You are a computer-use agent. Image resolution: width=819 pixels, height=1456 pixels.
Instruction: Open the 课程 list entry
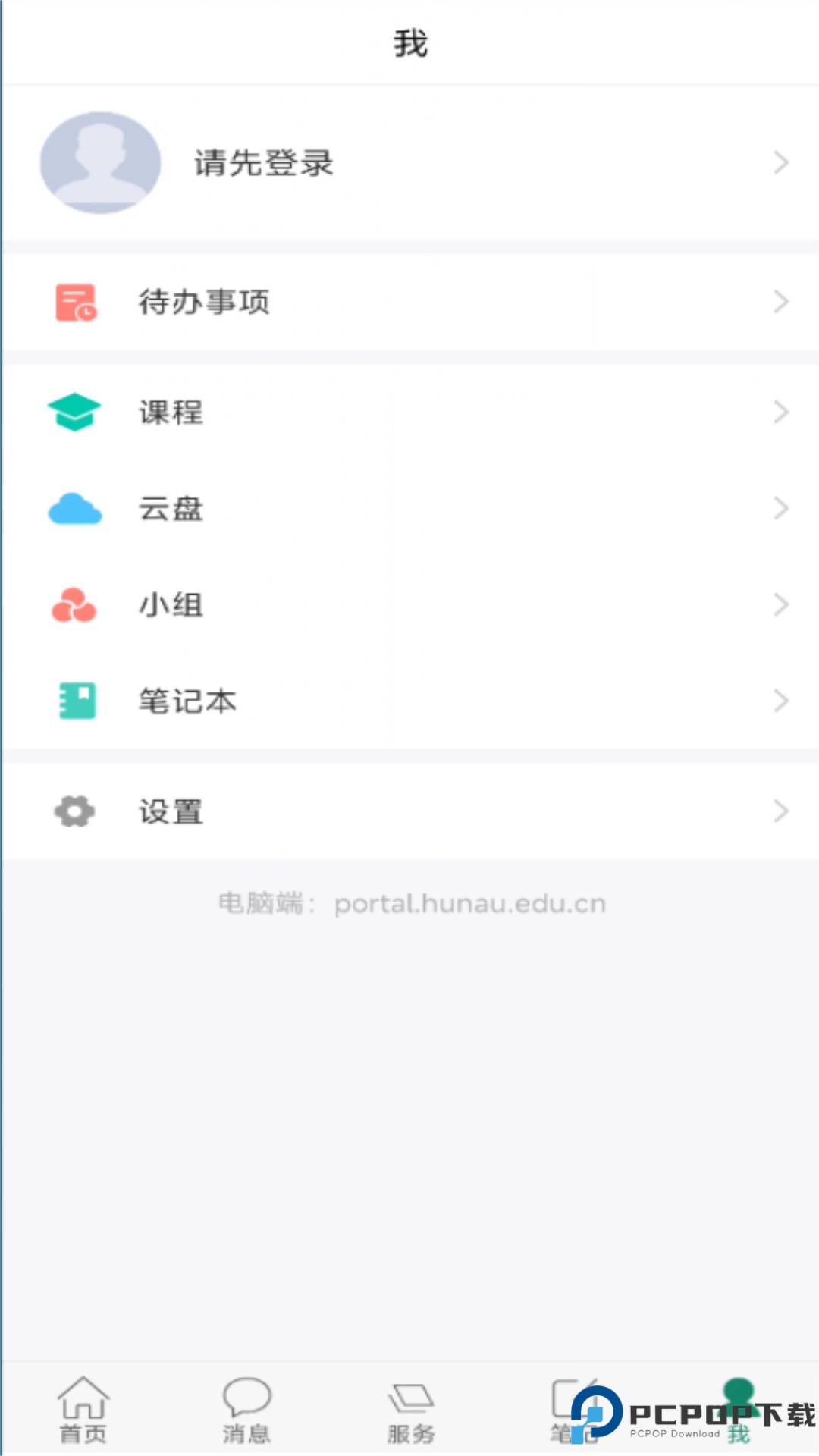click(x=171, y=412)
